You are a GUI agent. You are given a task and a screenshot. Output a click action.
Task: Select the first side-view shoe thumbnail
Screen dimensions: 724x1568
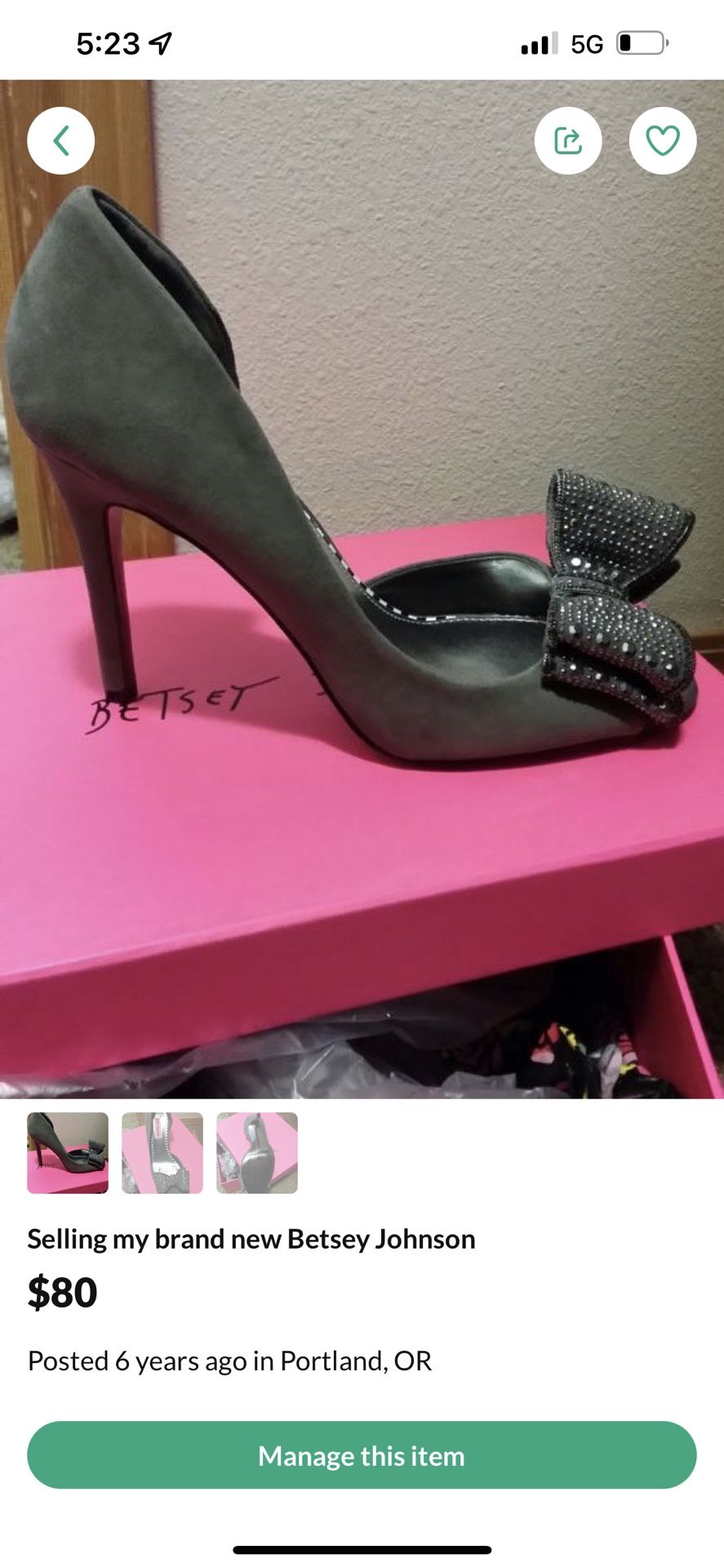[68, 1153]
